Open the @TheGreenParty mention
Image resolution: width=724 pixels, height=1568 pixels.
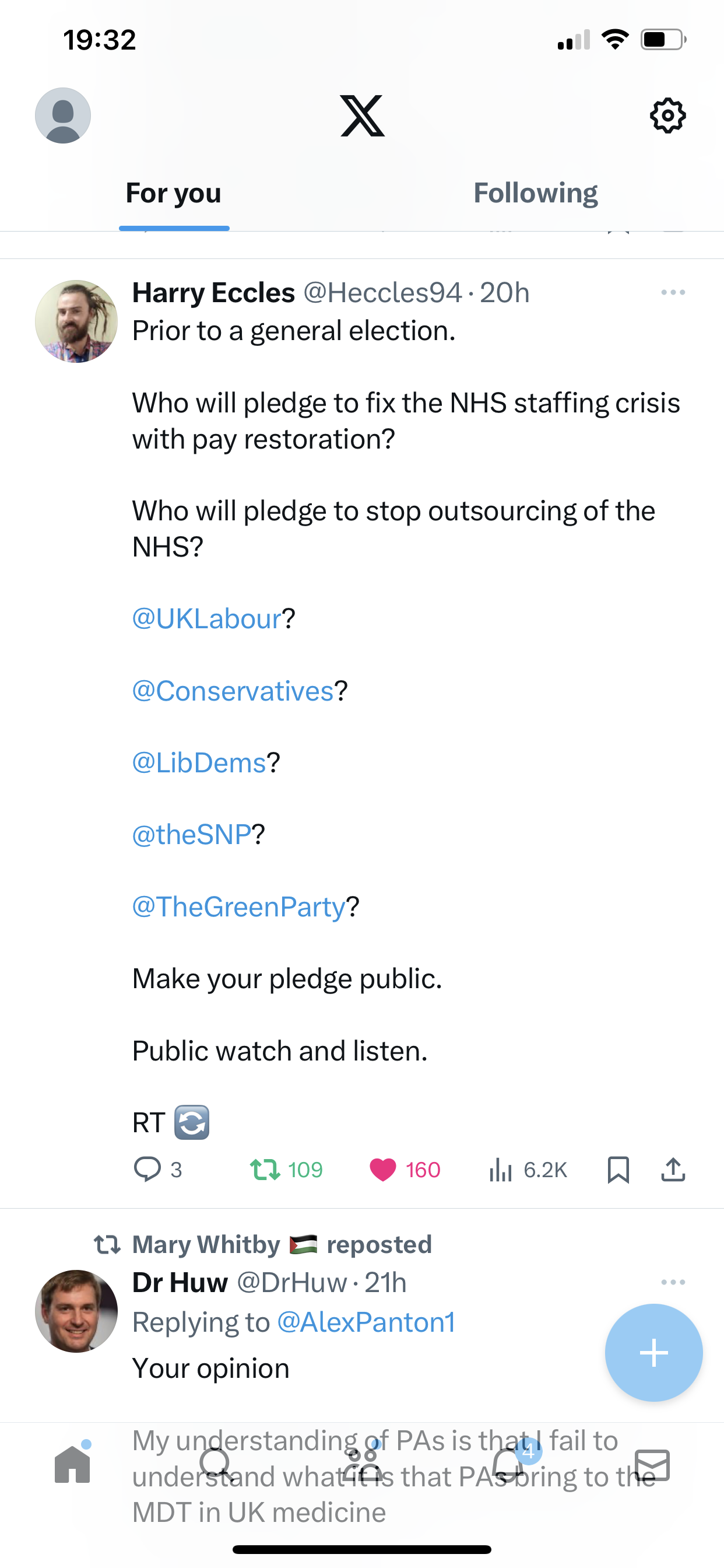tap(239, 907)
